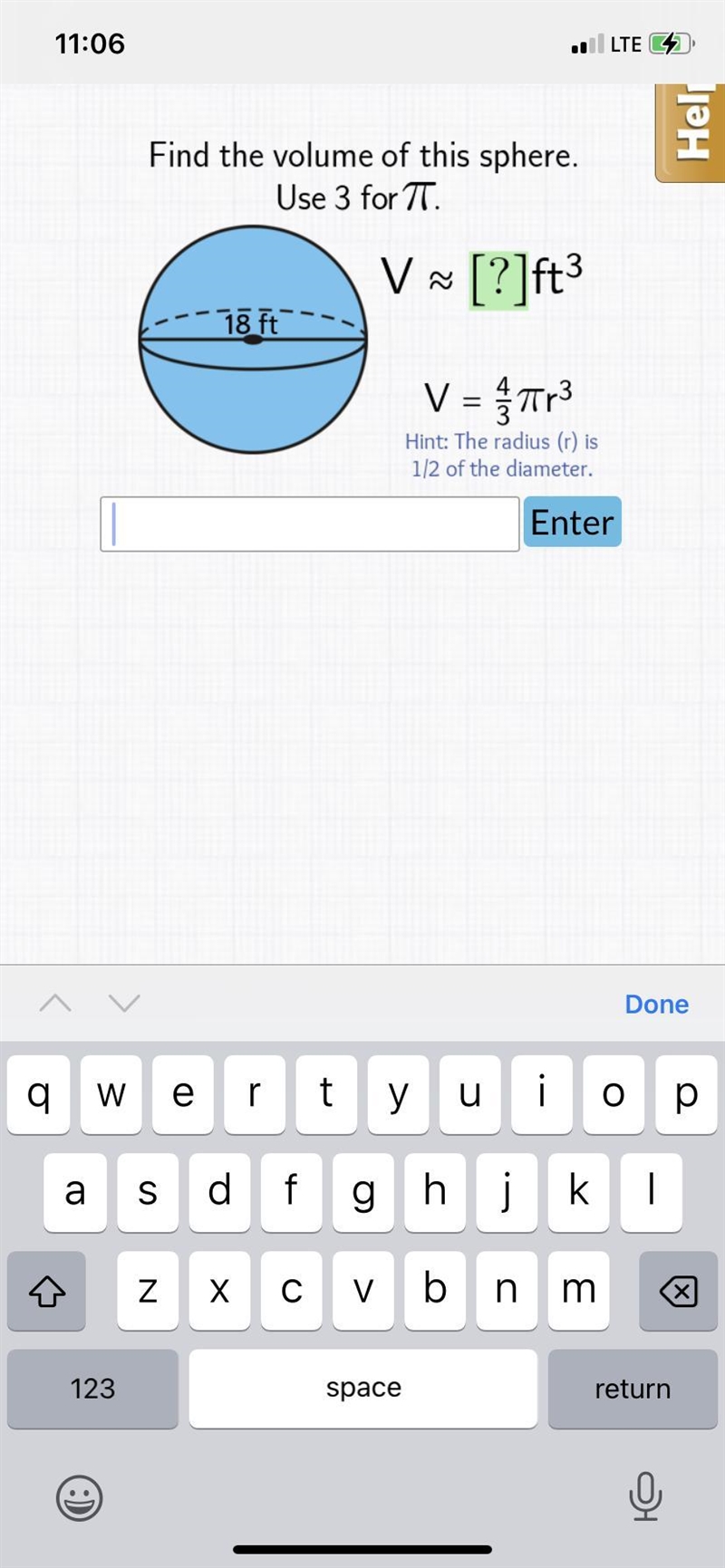Tap the return key
Image resolution: width=725 pixels, height=1568 pixels.
[x=633, y=1388]
